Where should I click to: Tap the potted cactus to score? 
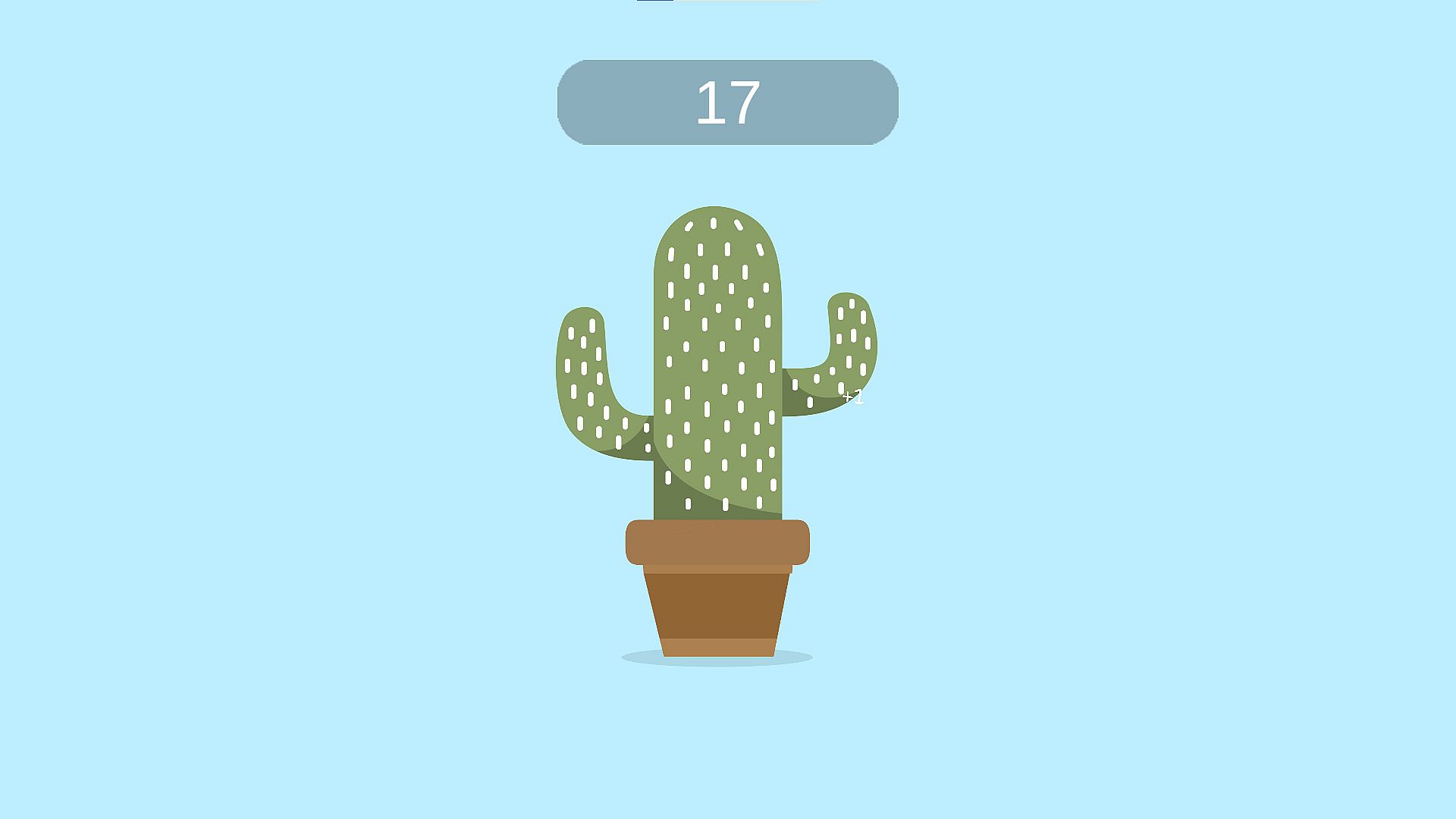717,379
